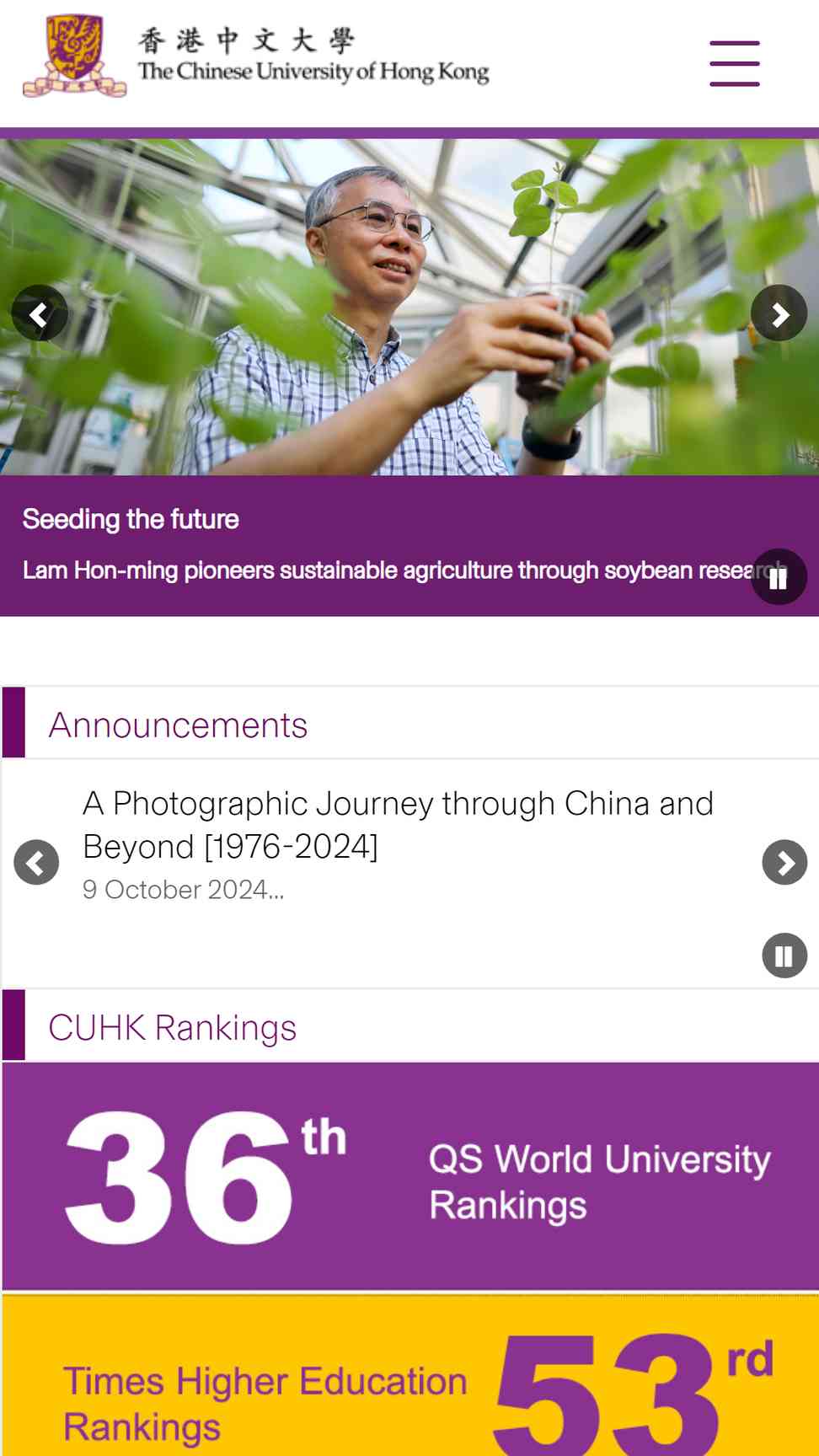Image resolution: width=819 pixels, height=1456 pixels.
Task: Open the hamburger navigation menu
Action: tap(734, 63)
